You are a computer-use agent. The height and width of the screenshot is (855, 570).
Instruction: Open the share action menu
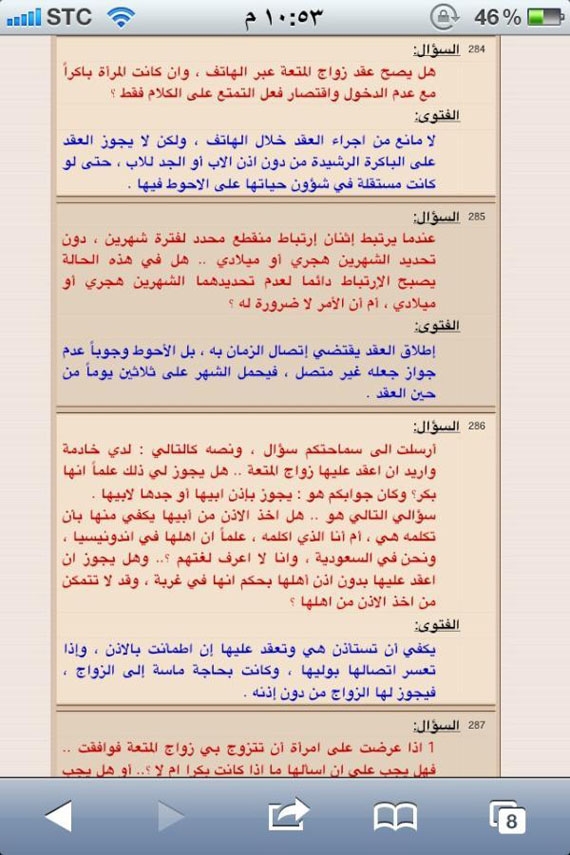point(289,815)
